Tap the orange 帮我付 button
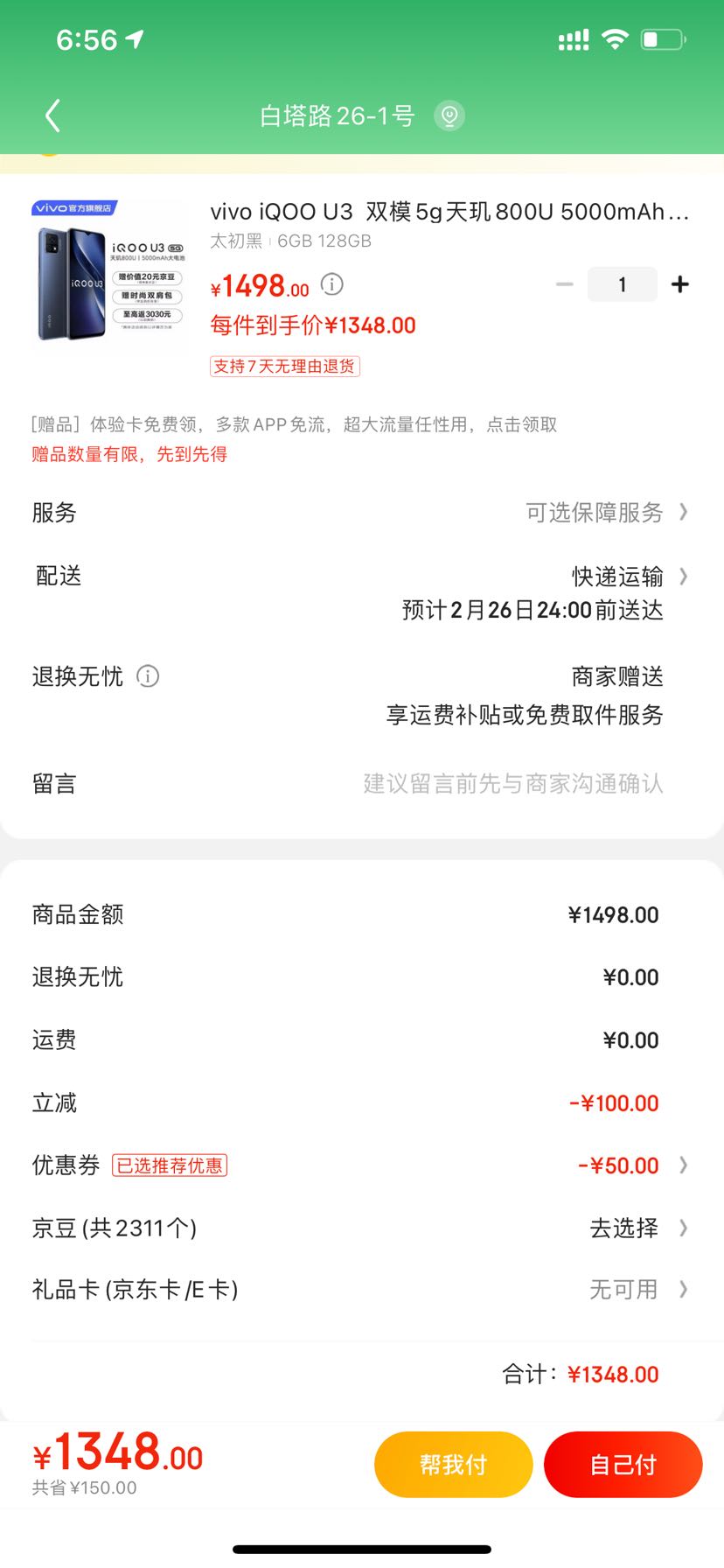This screenshot has width=724, height=1568. click(x=453, y=1464)
